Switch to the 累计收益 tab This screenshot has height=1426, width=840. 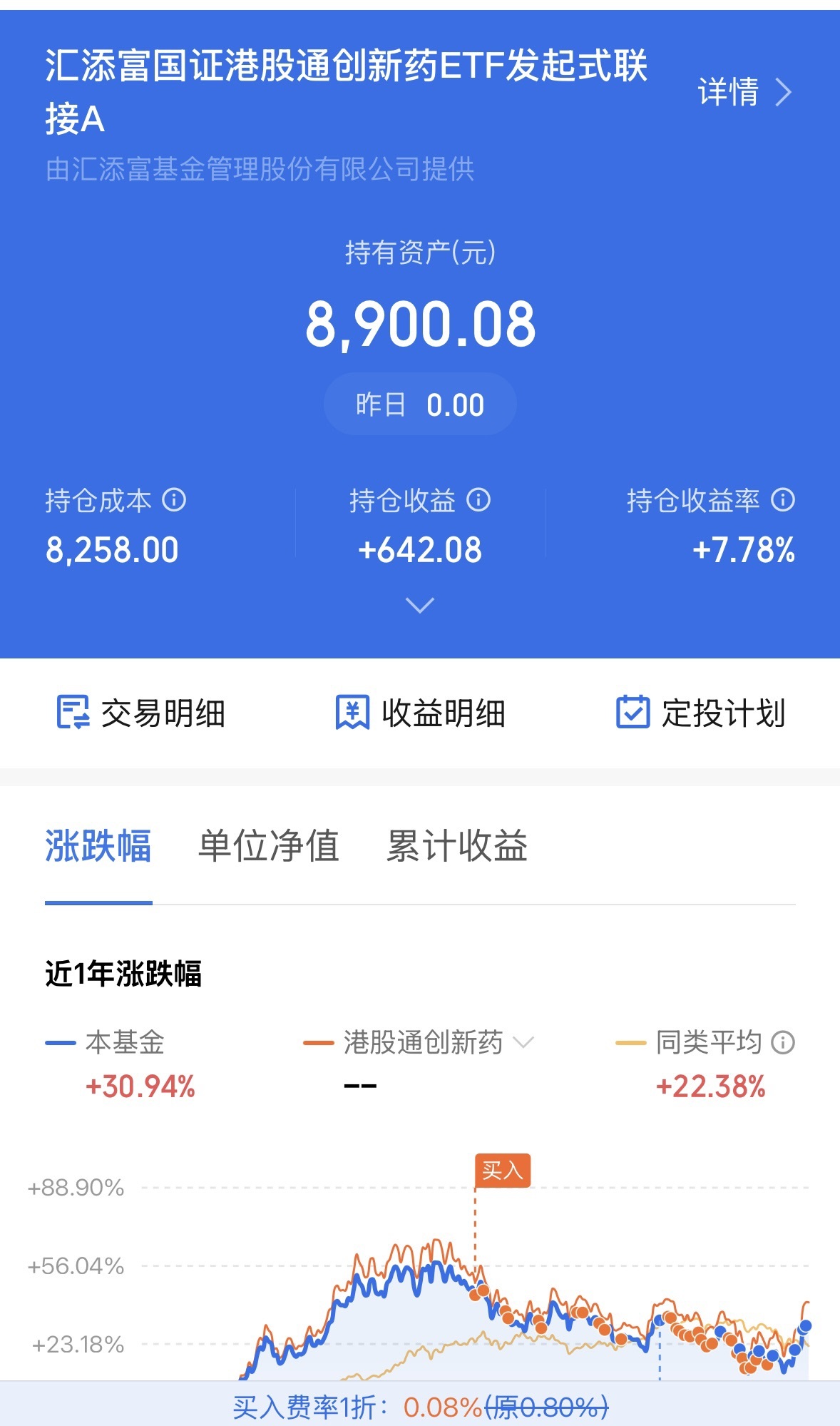456,847
